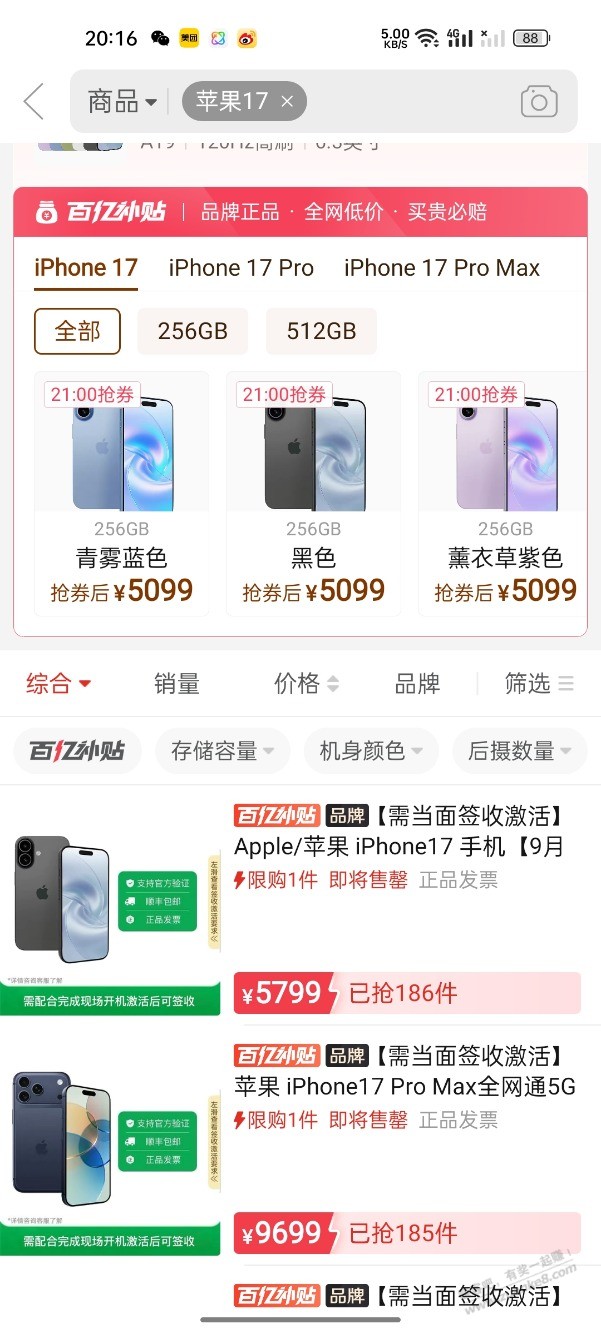Open the iPhone17 listing priced ¥5799
This screenshot has width=601, height=1334.
click(400, 846)
